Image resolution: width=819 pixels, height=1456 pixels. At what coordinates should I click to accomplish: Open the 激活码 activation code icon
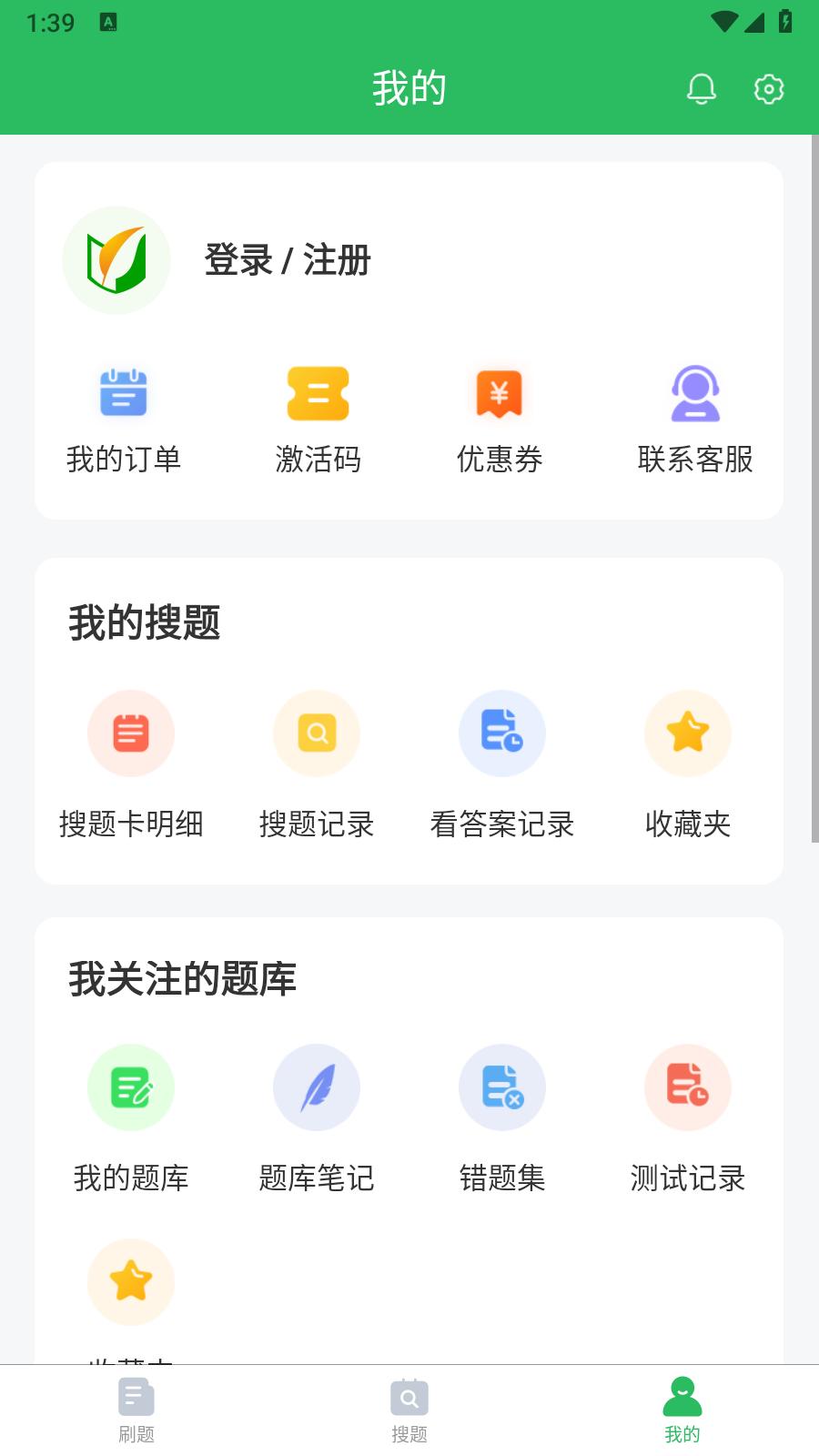point(317,393)
